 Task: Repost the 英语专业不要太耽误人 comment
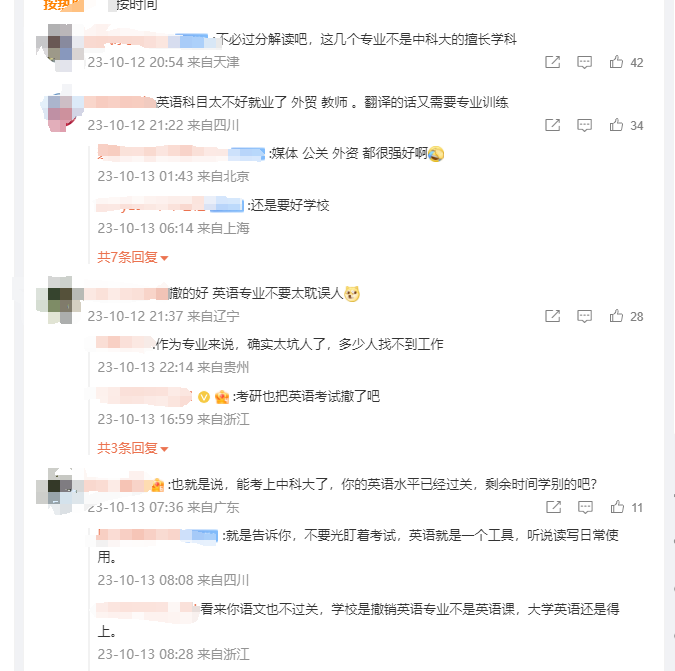[x=552, y=316]
